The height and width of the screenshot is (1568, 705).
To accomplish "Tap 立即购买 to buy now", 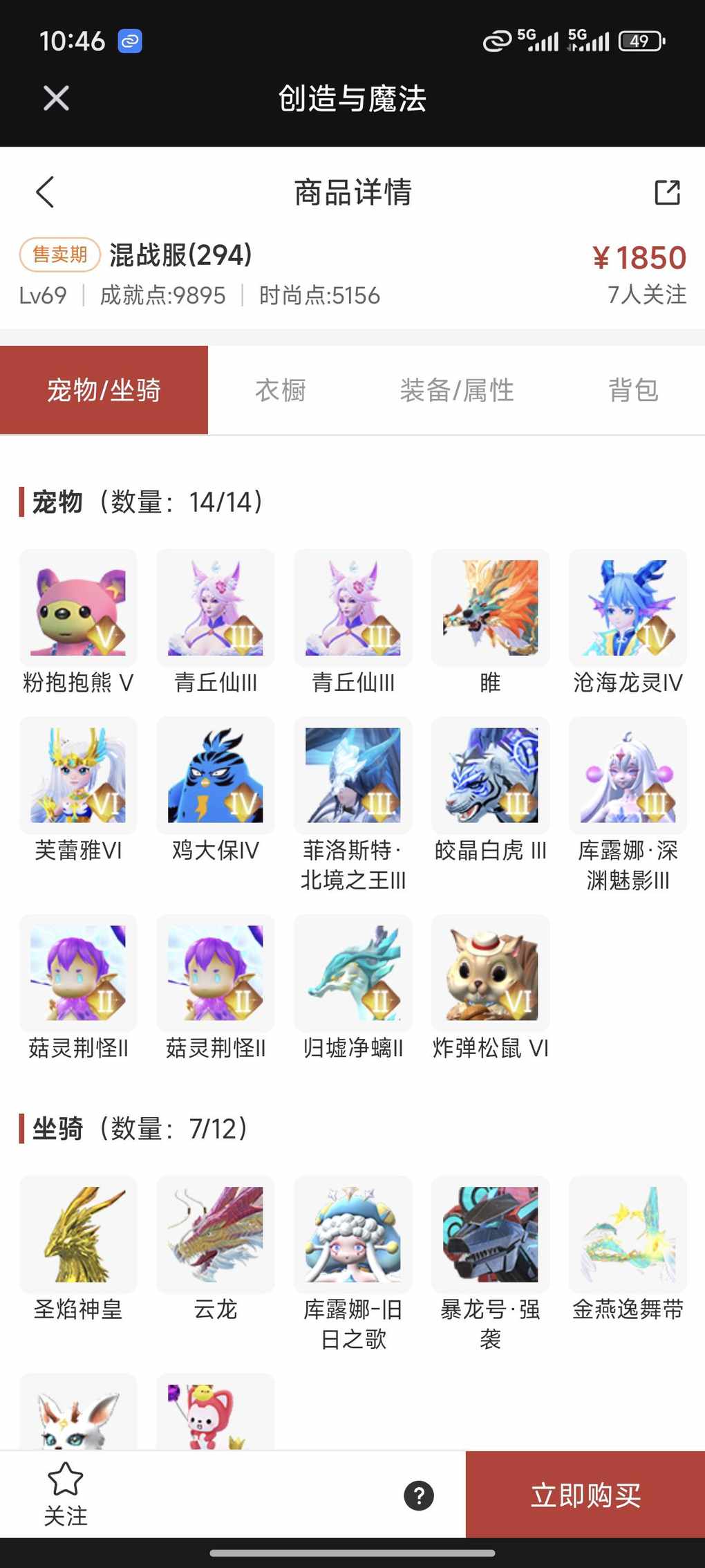I will pyautogui.click(x=585, y=1495).
